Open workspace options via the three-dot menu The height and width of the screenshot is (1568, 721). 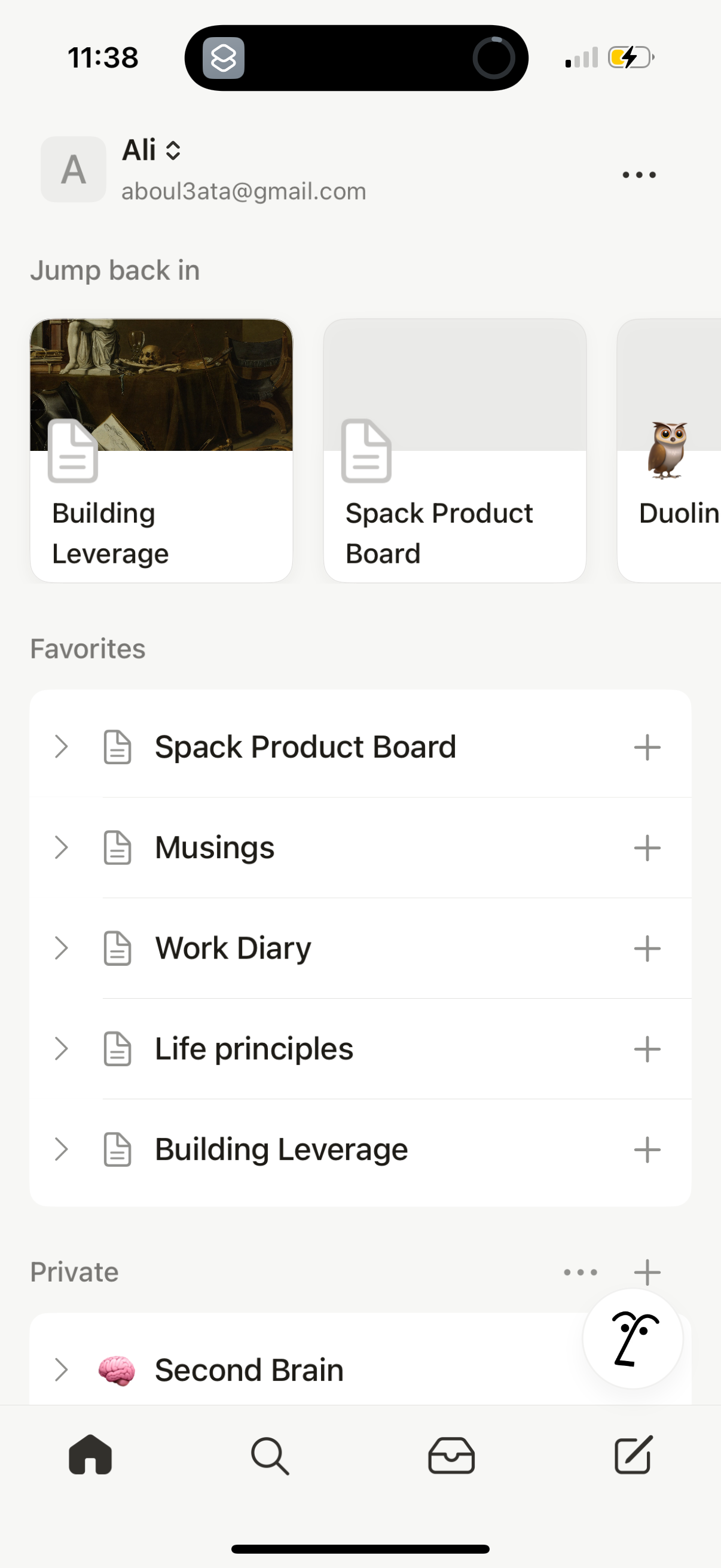pyautogui.click(x=638, y=175)
